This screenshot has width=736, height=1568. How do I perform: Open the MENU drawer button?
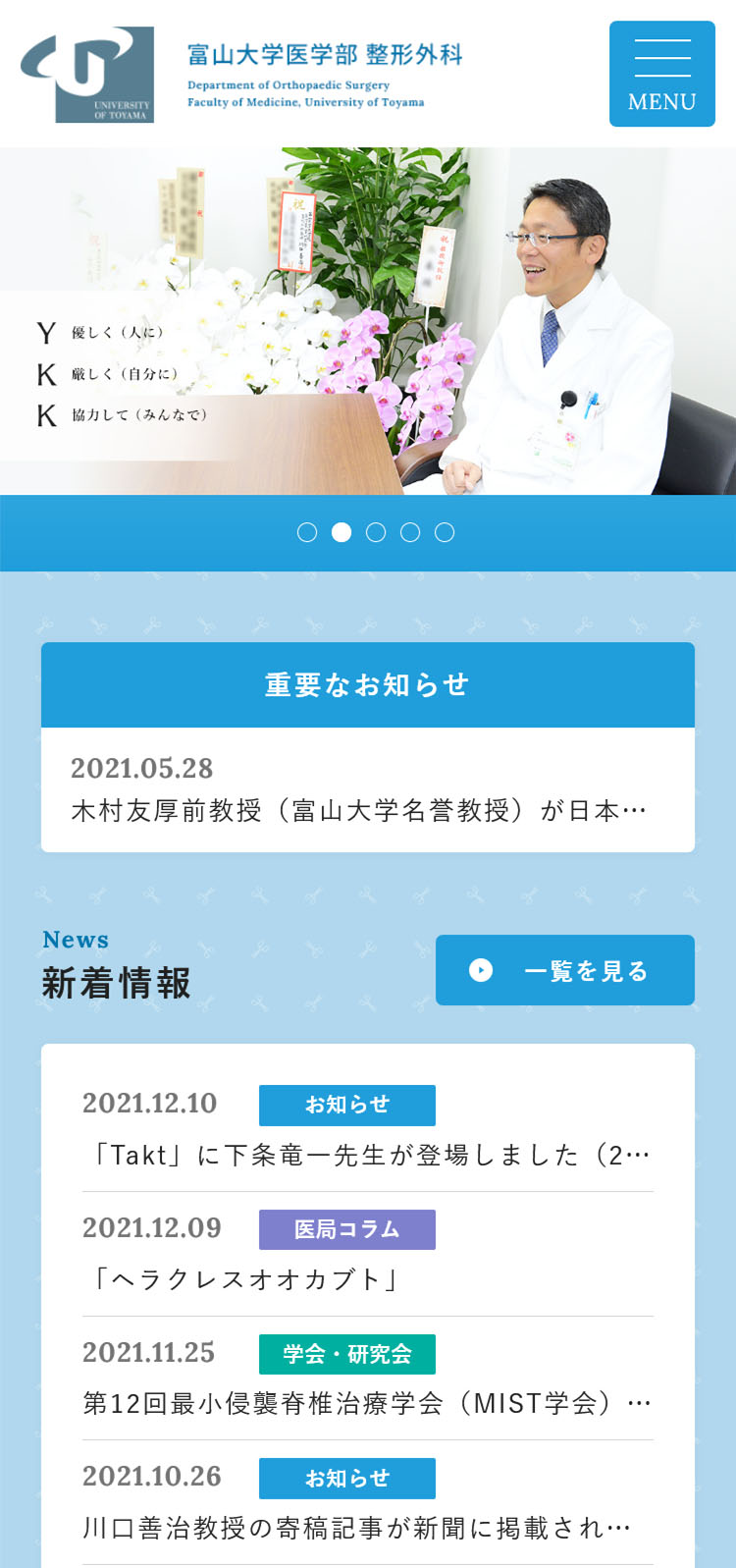pyautogui.click(x=661, y=74)
